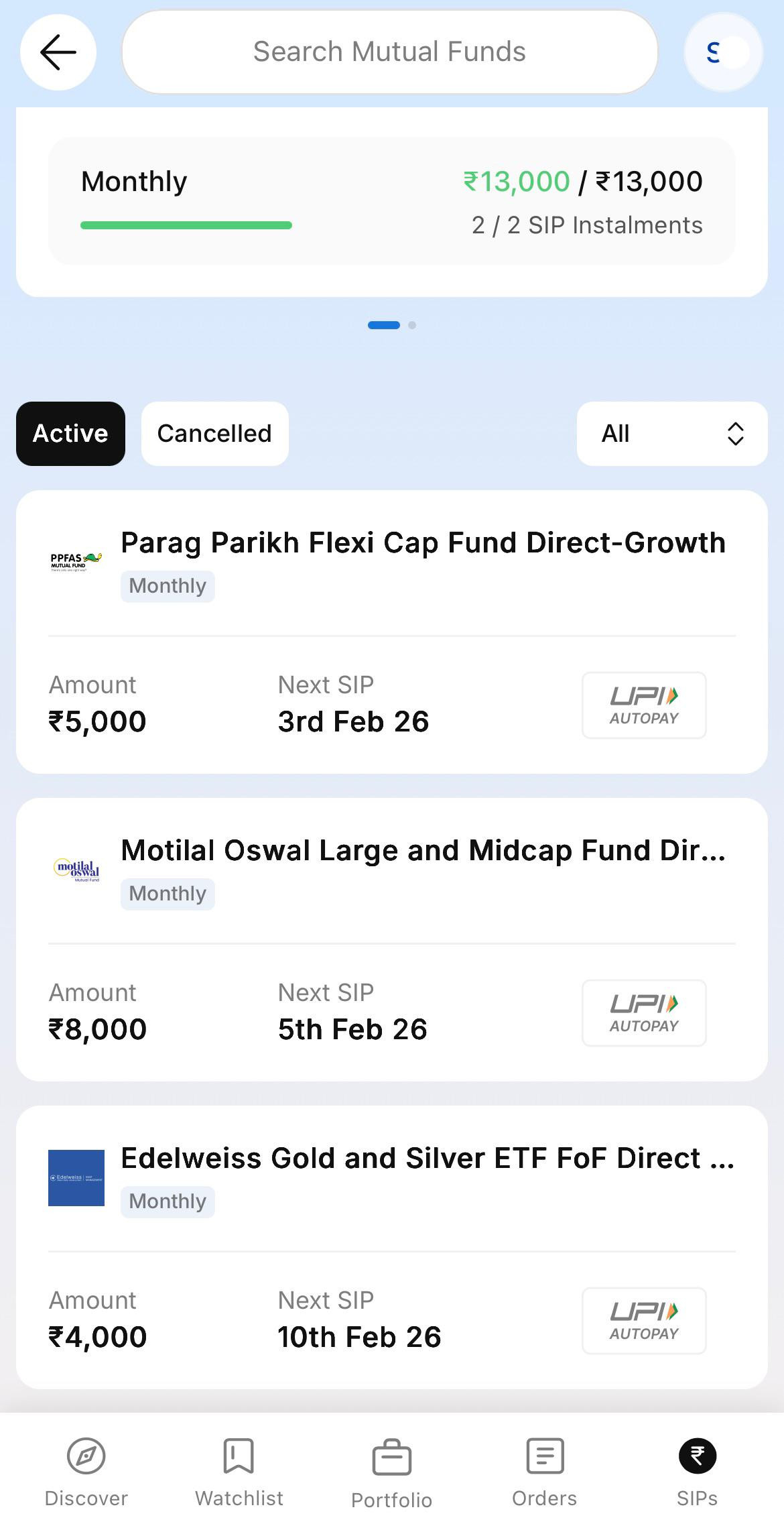Screen dimensions: 784x1528
Task: Open the Search Mutual Funds field
Action: (389, 52)
